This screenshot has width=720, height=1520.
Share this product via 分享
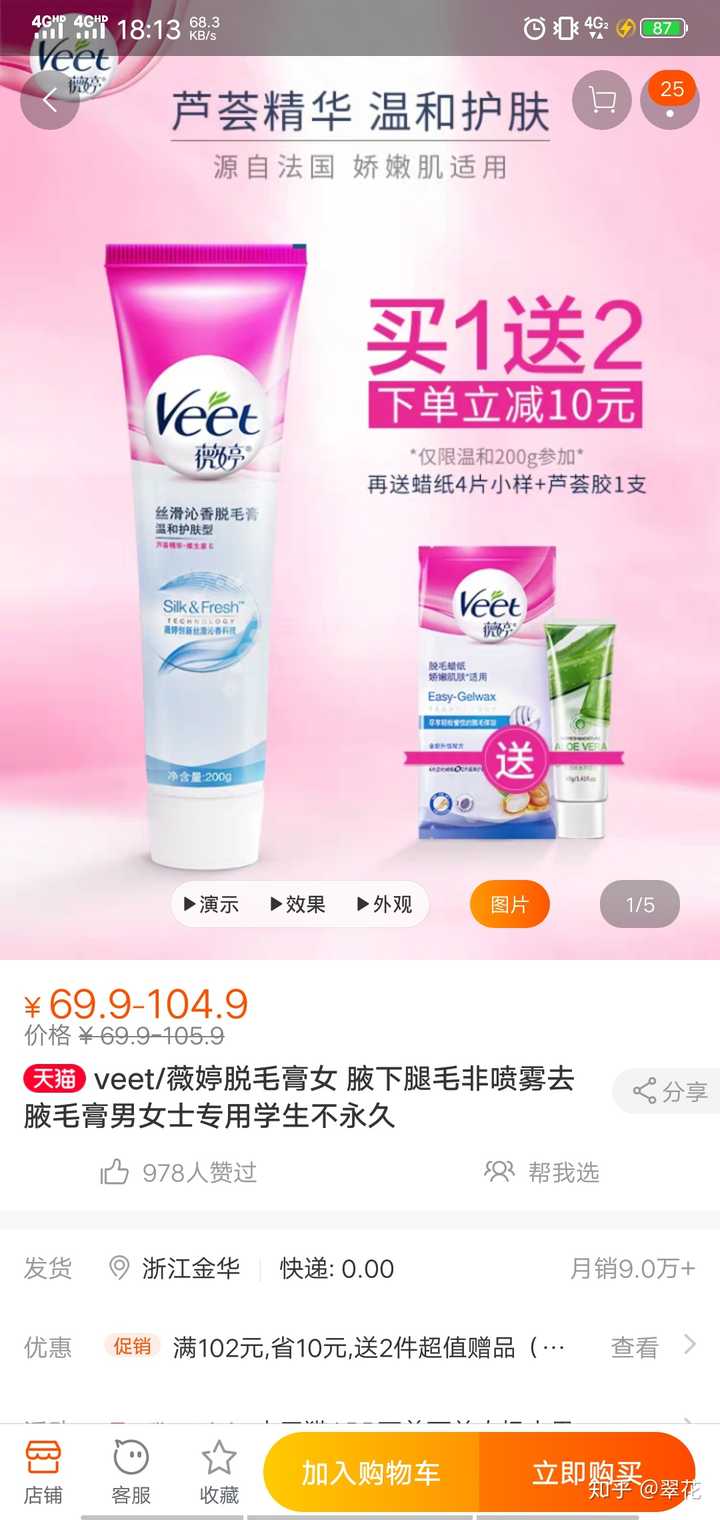pos(667,1091)
